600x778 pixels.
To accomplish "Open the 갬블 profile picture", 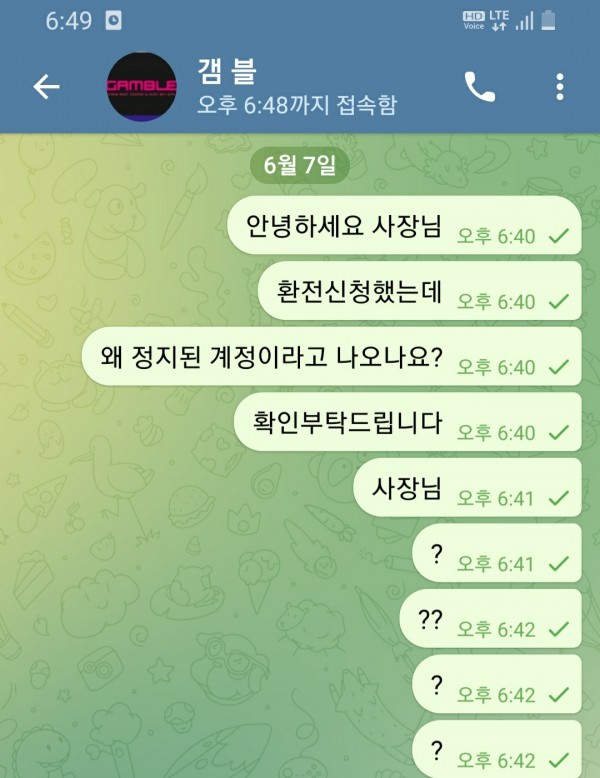I will pos(143,87).
